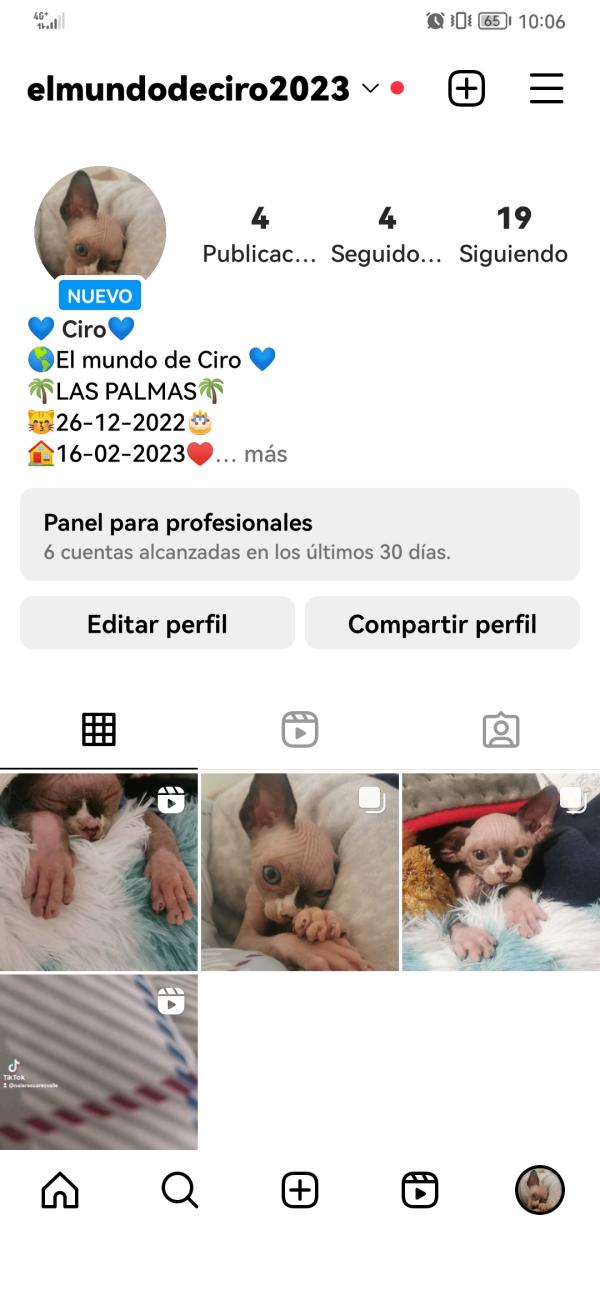Viewport: 600px width, 1300px height.
Task: Open the carousel post with red blanket
Action: click(x=500, y=872)
